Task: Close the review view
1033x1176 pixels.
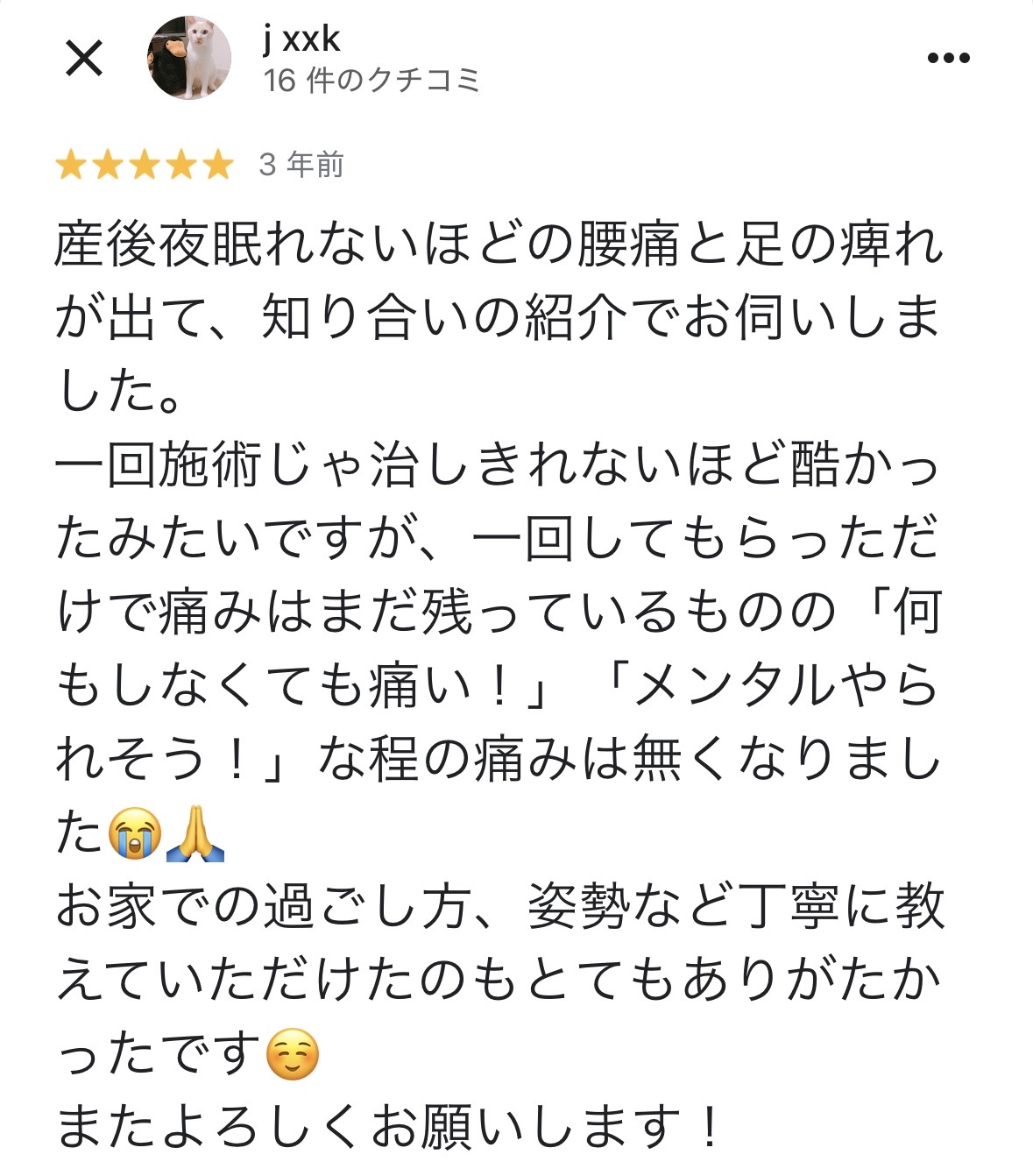Action: [x=84, y=59]
